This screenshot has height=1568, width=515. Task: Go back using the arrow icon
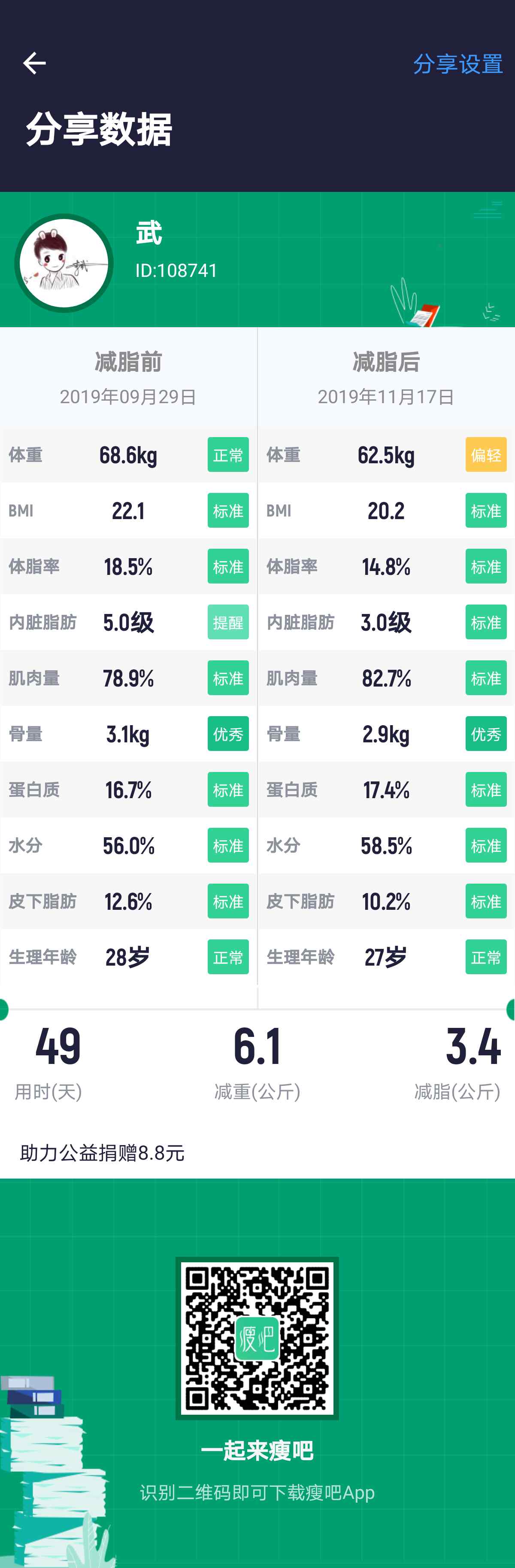click(x=34, y=63)
